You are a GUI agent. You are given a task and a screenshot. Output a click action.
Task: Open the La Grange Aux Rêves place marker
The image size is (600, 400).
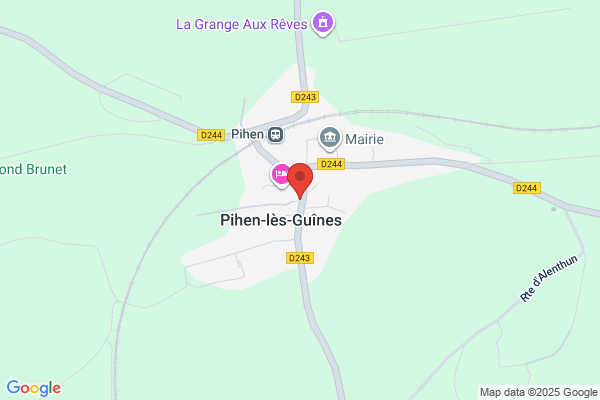pyautogui.click(x=323, y=23)
